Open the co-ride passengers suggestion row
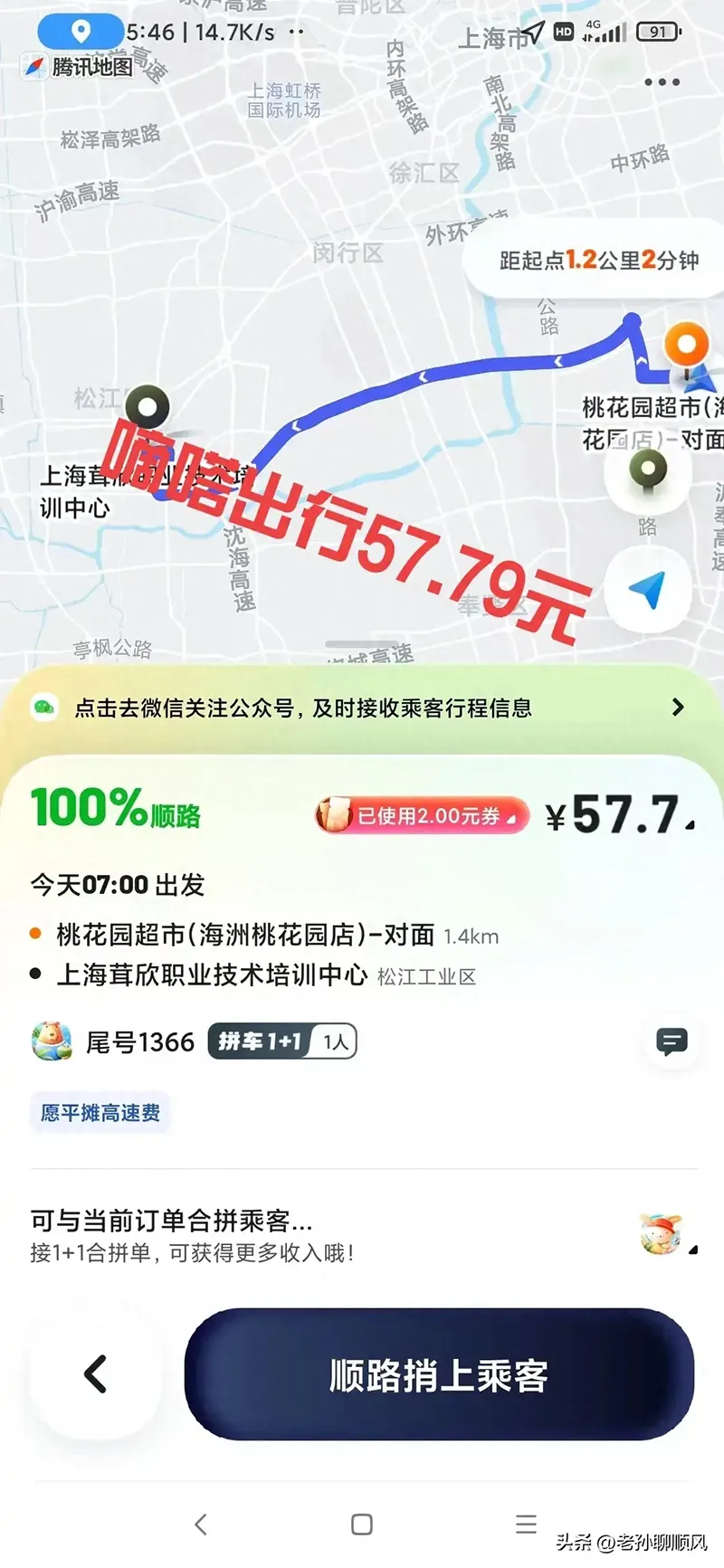 (x=362, y=1236)
